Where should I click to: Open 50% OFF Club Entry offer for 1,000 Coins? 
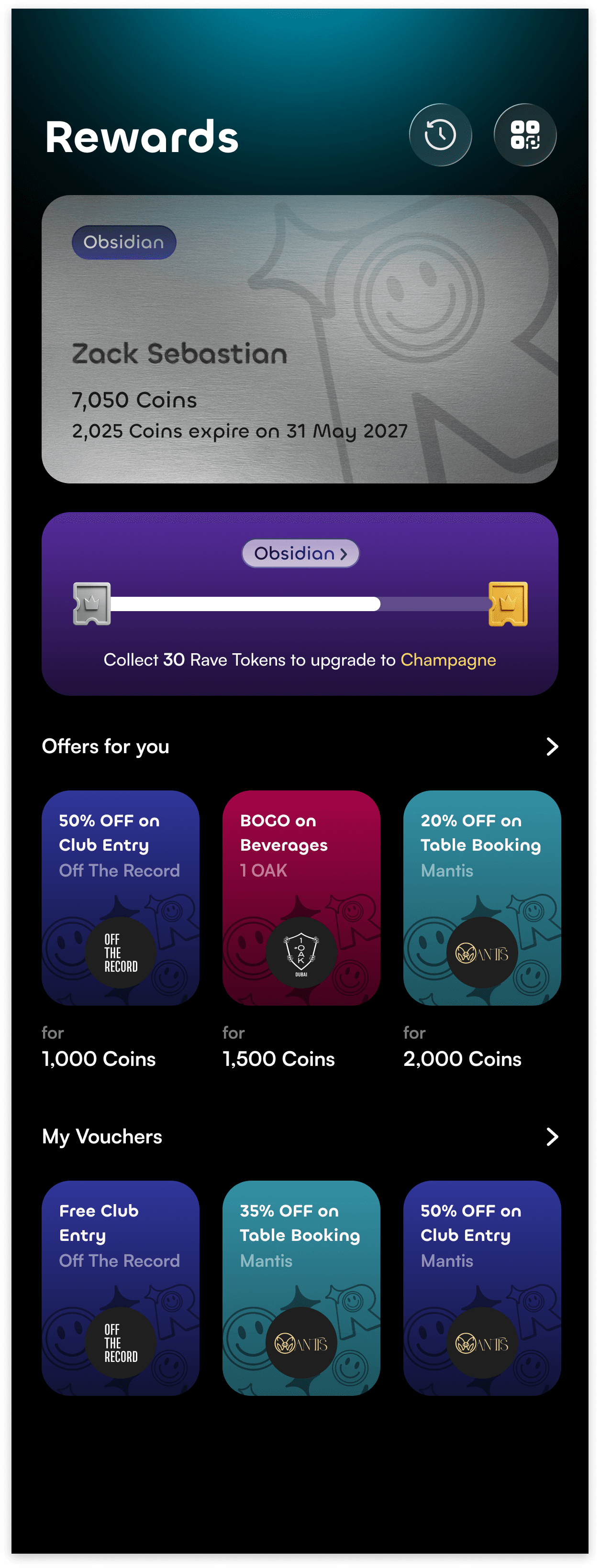[x=121, y=898]
